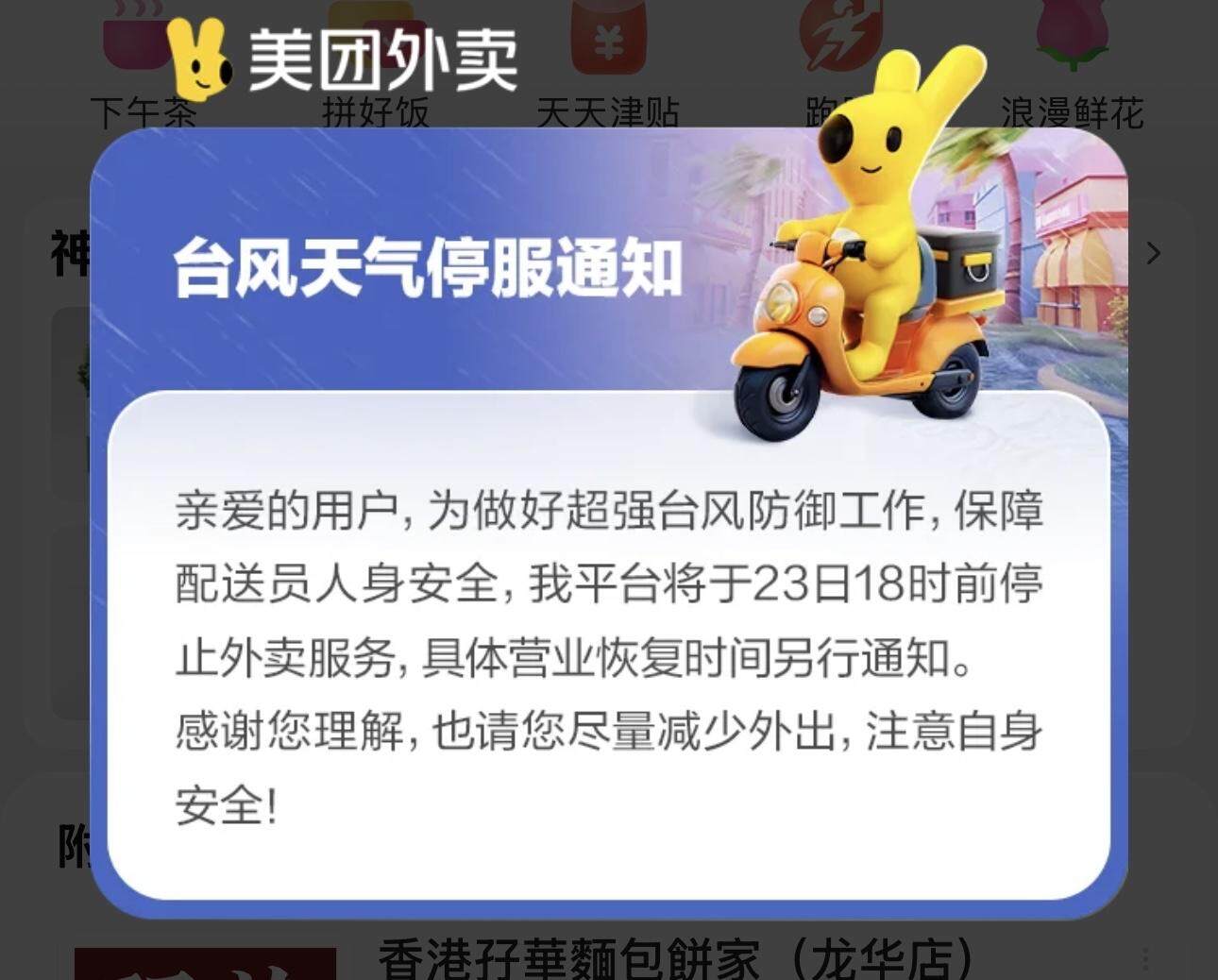The width and height of the screenshot is (1218, 980).
Task: Open the 天天津贴 category
Action: [607, 112]
